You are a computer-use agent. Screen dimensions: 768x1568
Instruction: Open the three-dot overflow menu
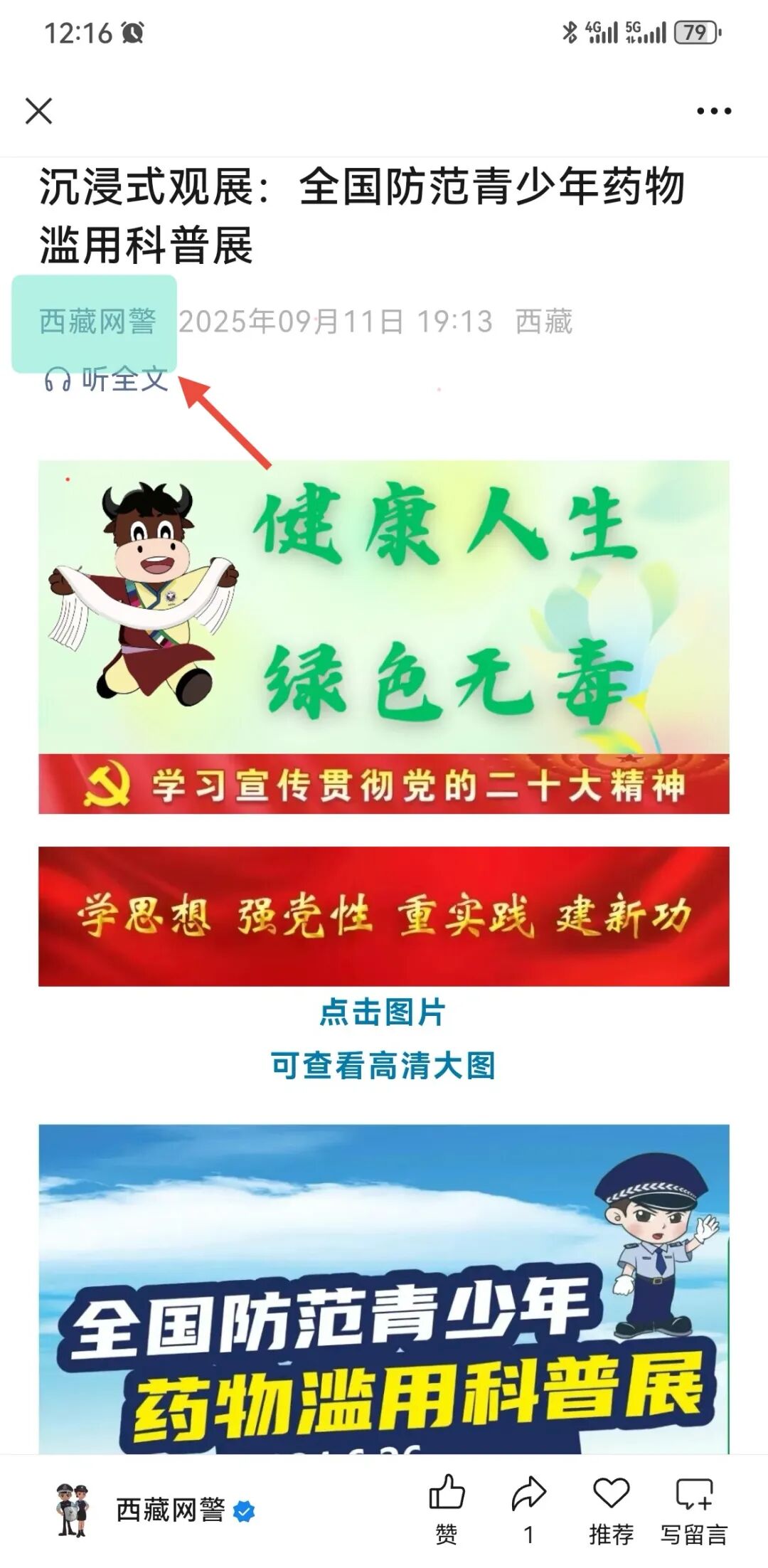pos(713,111)
